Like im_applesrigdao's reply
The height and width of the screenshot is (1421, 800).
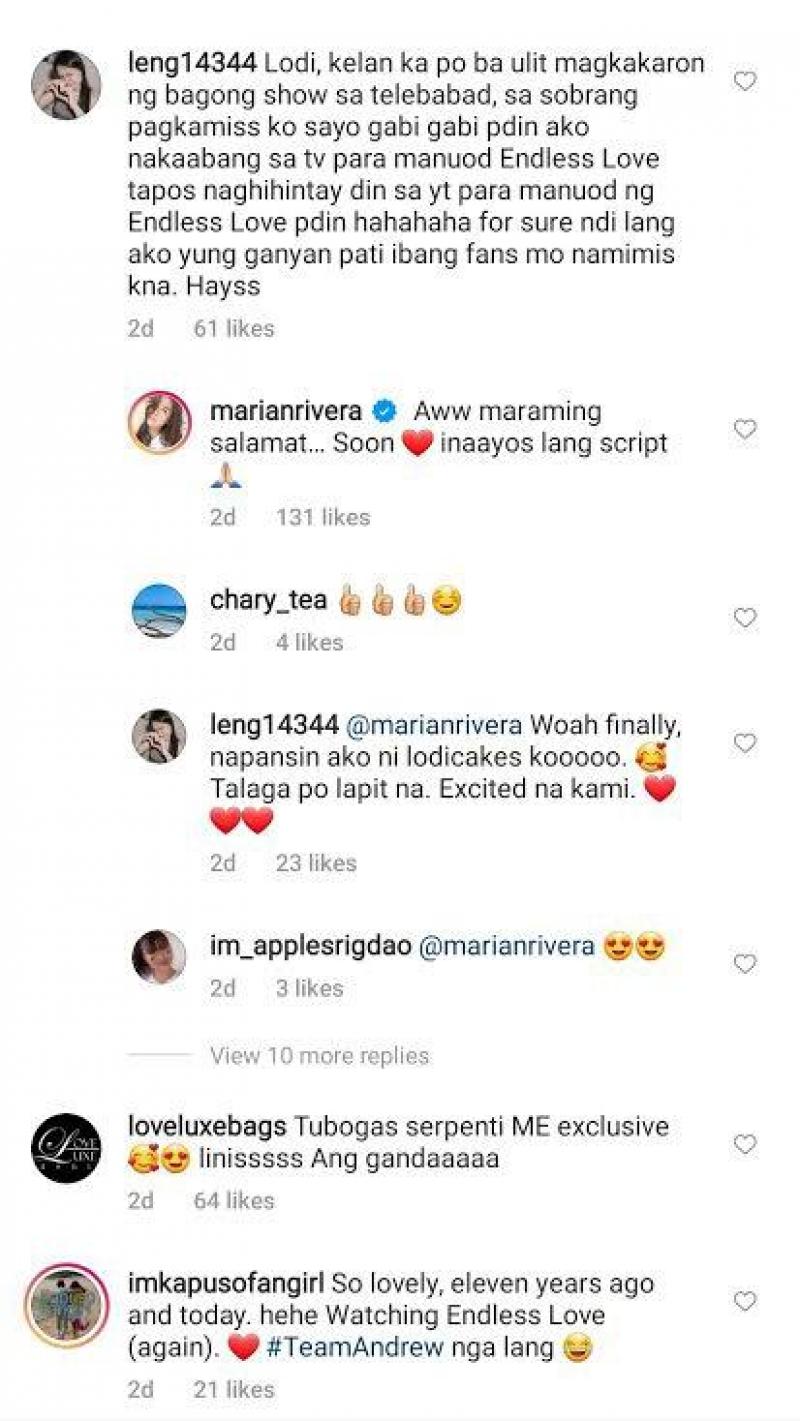[745, 964]
